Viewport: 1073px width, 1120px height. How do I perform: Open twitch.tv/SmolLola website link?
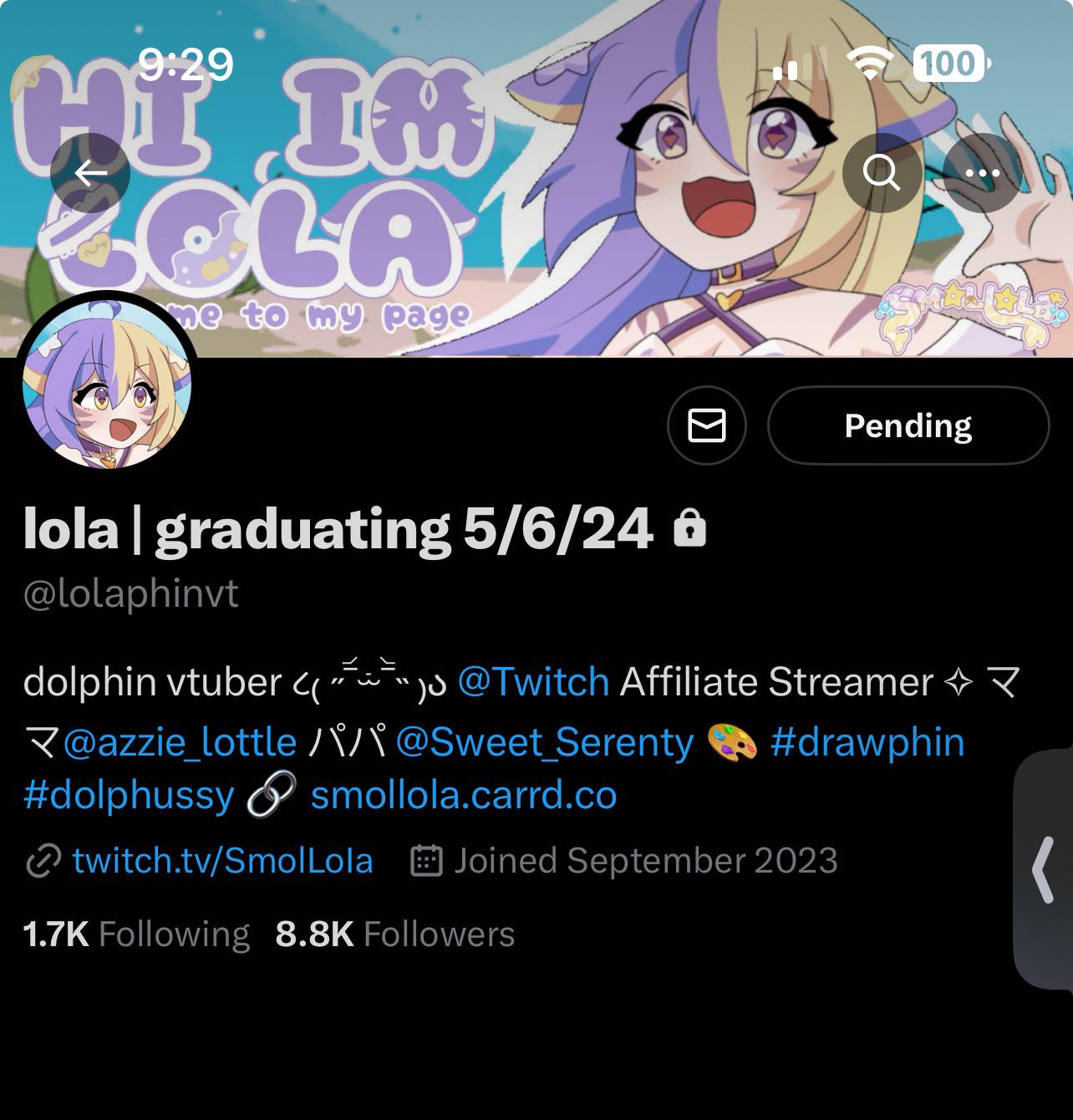(x=222, y=861)
